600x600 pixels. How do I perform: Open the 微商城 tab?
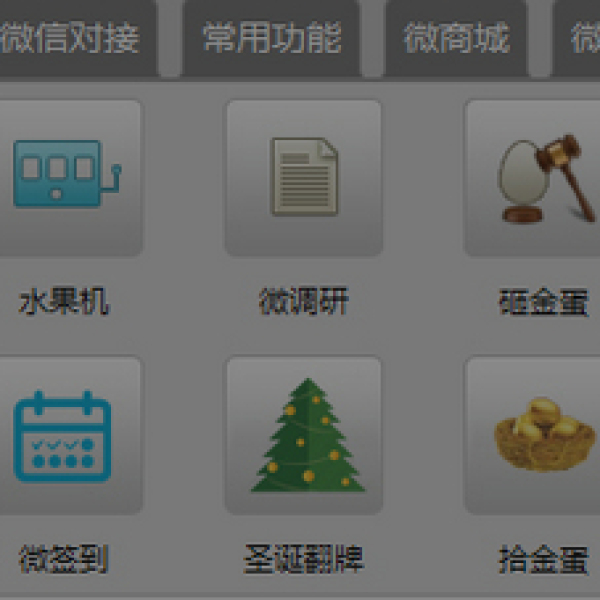coord(456,38)
